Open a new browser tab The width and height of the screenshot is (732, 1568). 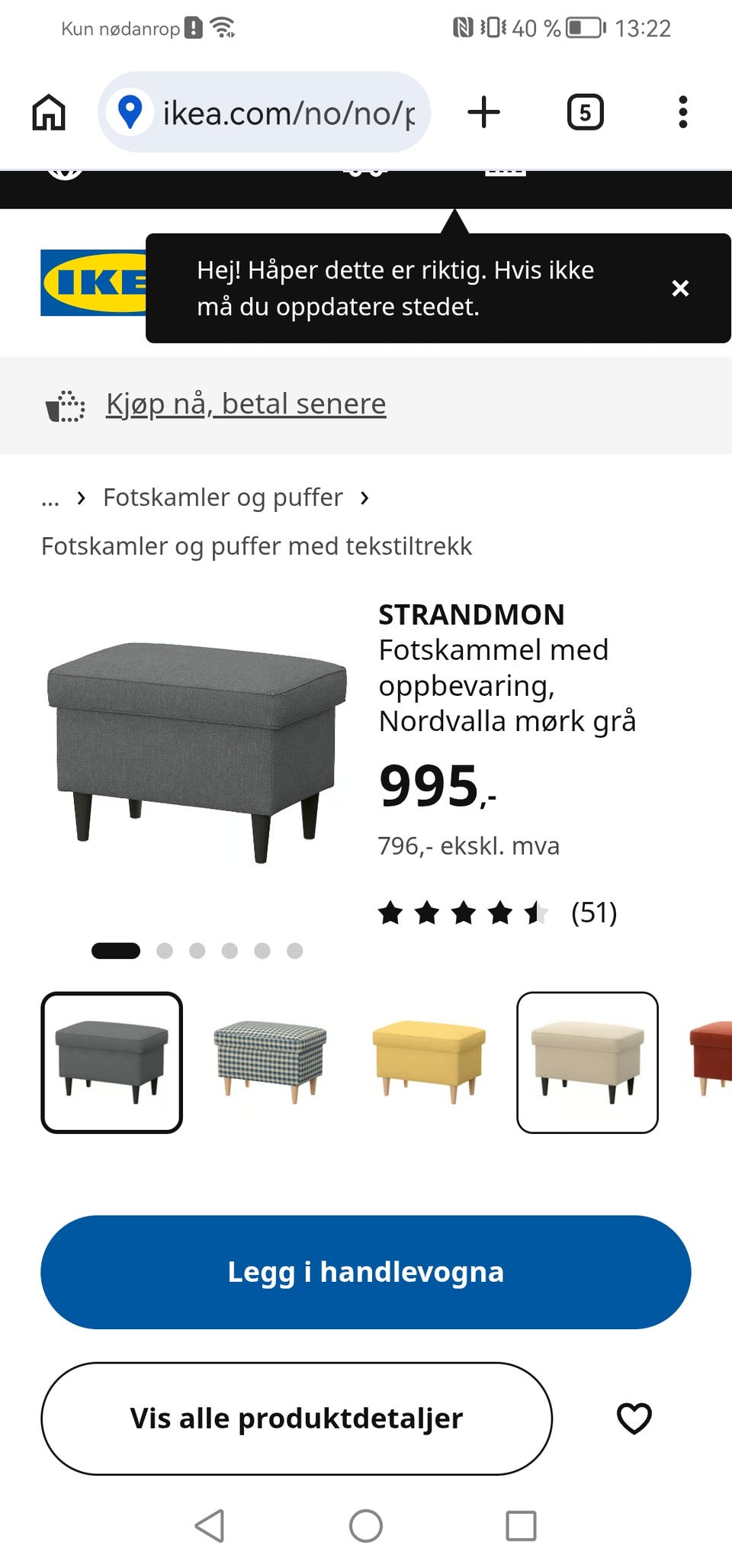click(483, 112)
